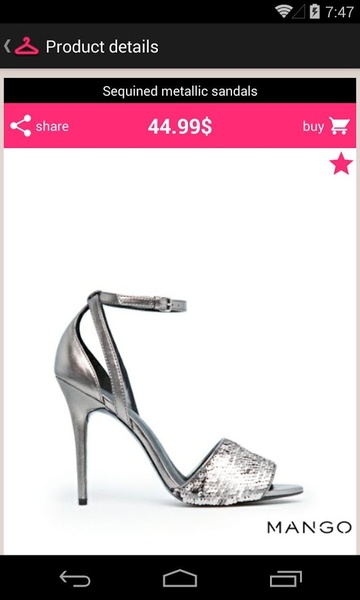Image resolution: width=360 pixels, height=600 pixels.
Task: Go back using the hanger icon
Action: click(22, 46)
